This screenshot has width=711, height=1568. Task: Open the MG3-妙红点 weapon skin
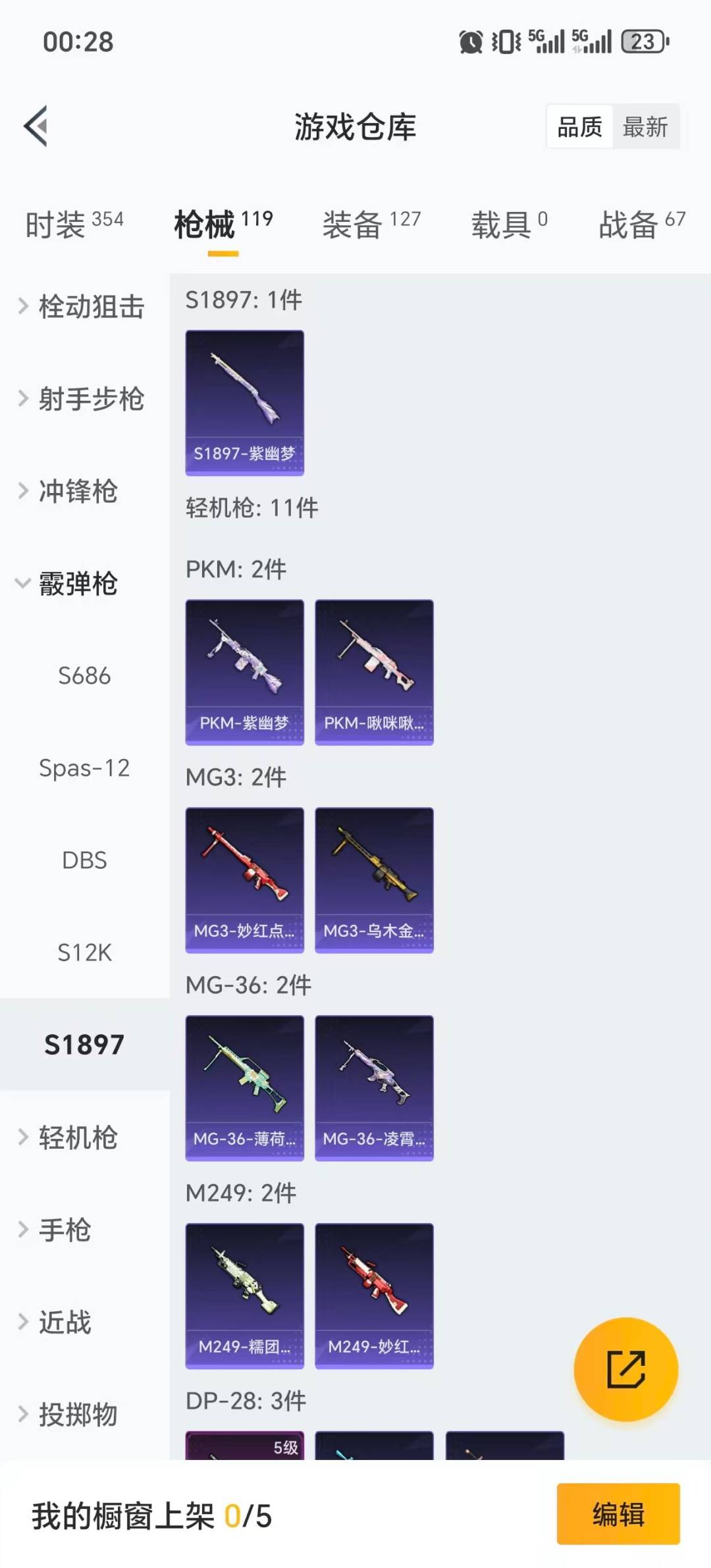click(x=244, y=879)
